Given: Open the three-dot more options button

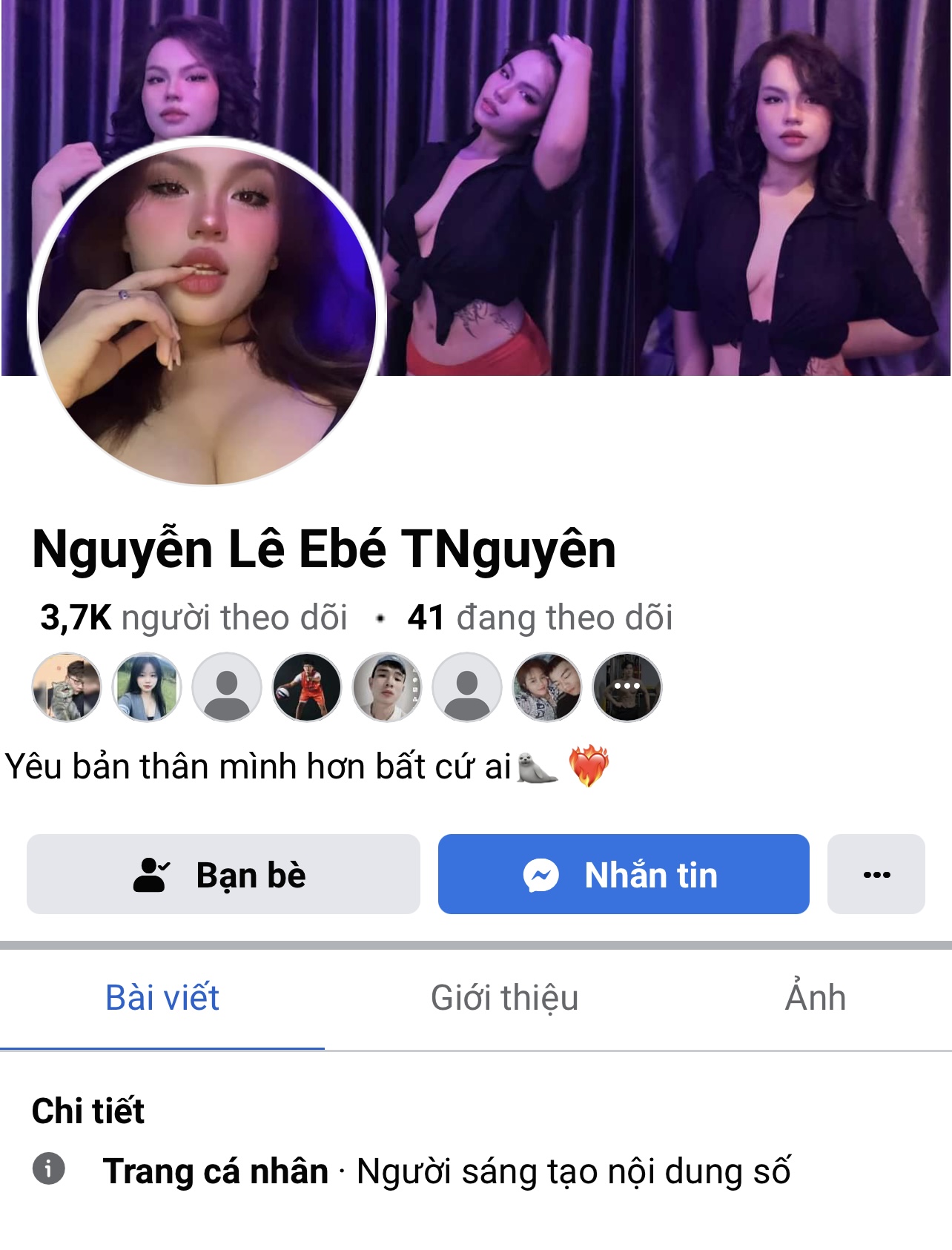Looking at the screenshot, I should tap(876, 874).
